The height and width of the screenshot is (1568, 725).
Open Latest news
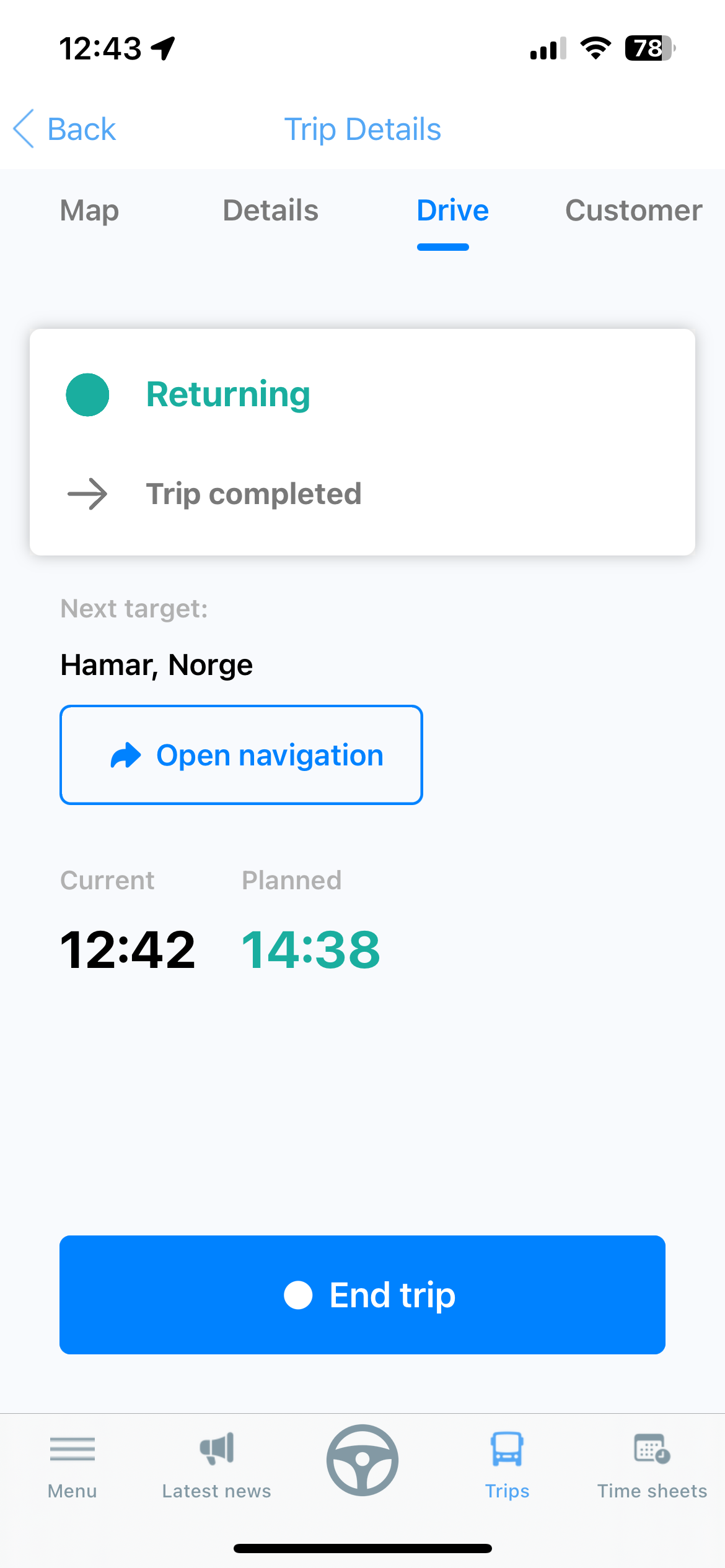pos(217,1466)
